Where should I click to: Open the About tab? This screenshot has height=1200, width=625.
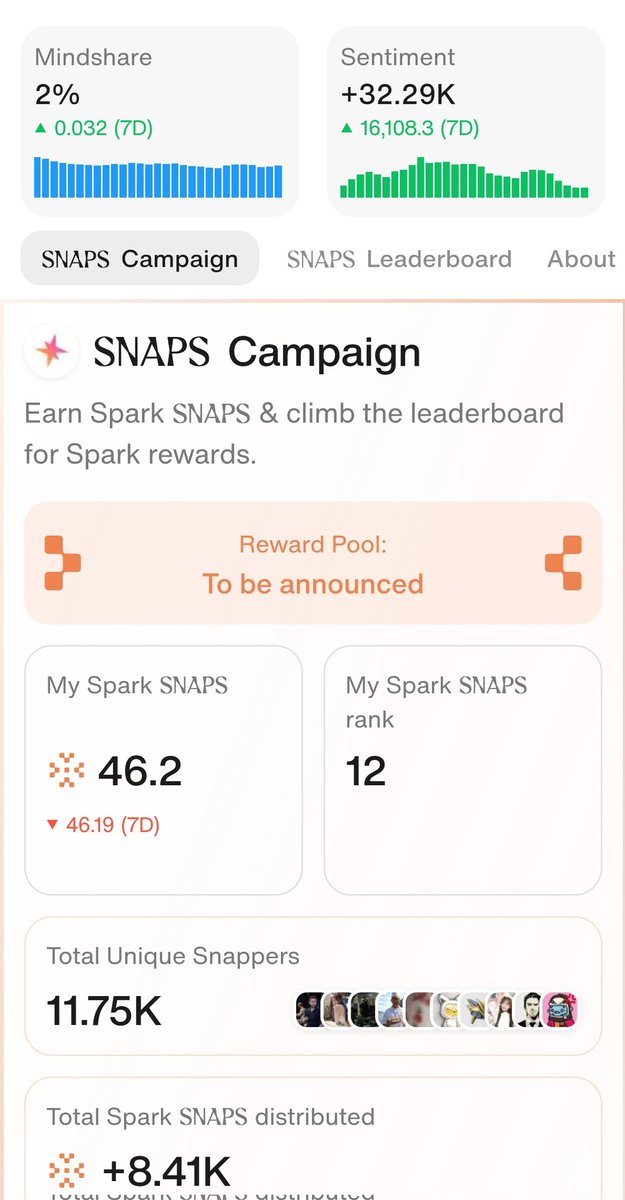tap(581, 259)
